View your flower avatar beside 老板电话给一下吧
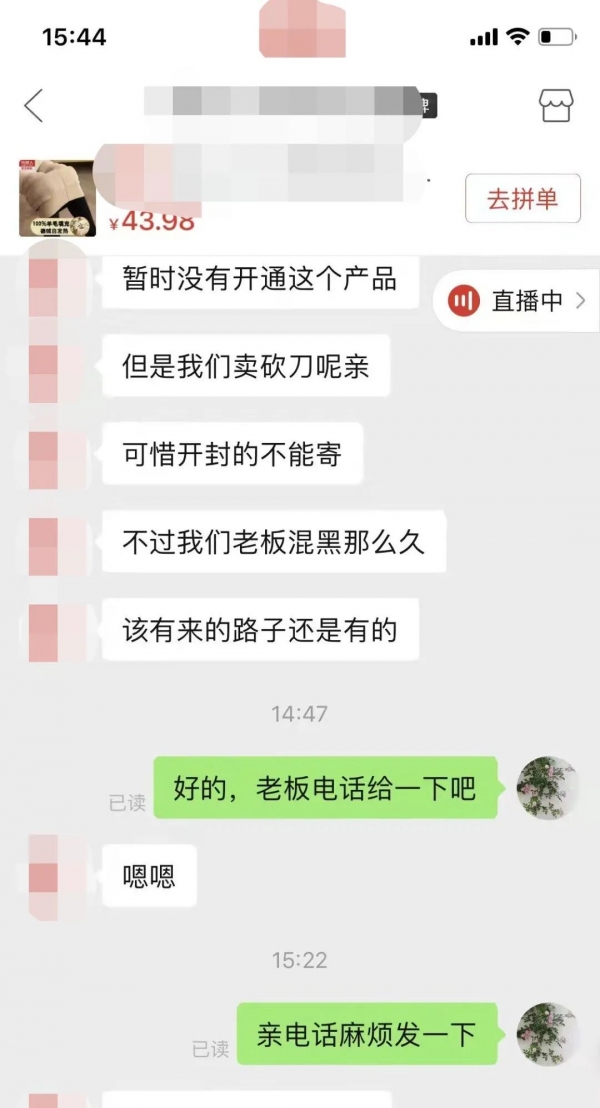 pyautogui.click(x=547, y=788)
